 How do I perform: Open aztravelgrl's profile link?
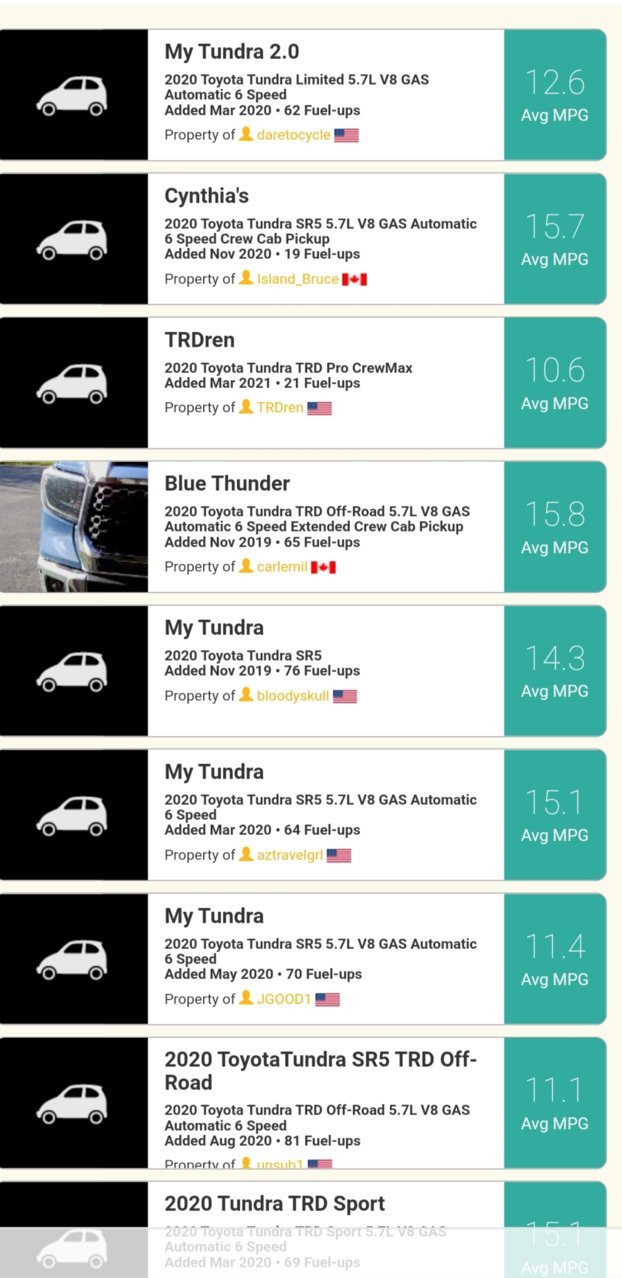coord(289,855)
